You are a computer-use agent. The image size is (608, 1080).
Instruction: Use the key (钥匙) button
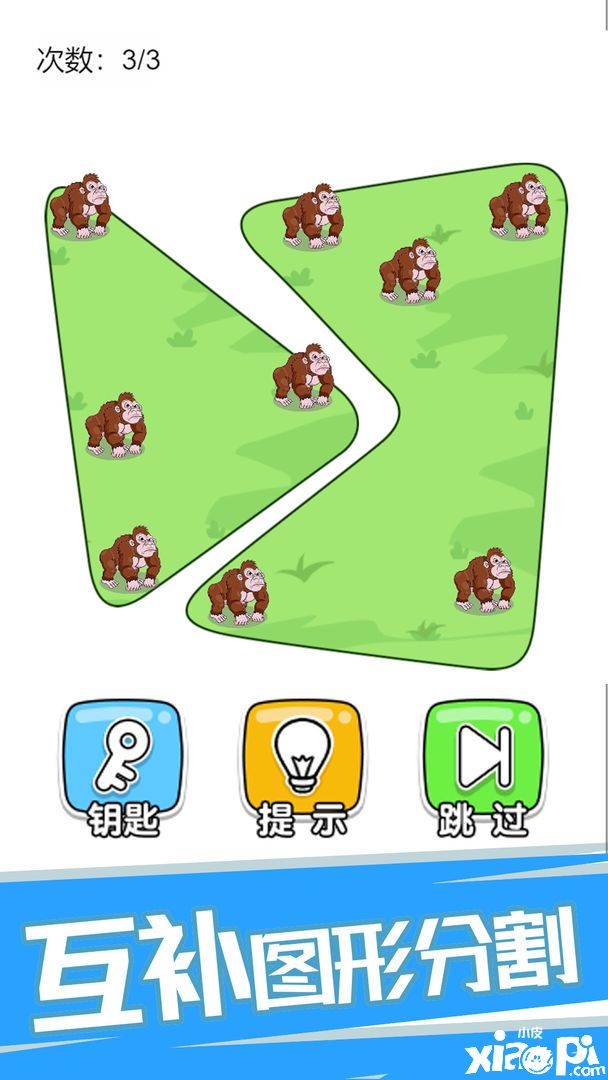[x=123, y=765]
